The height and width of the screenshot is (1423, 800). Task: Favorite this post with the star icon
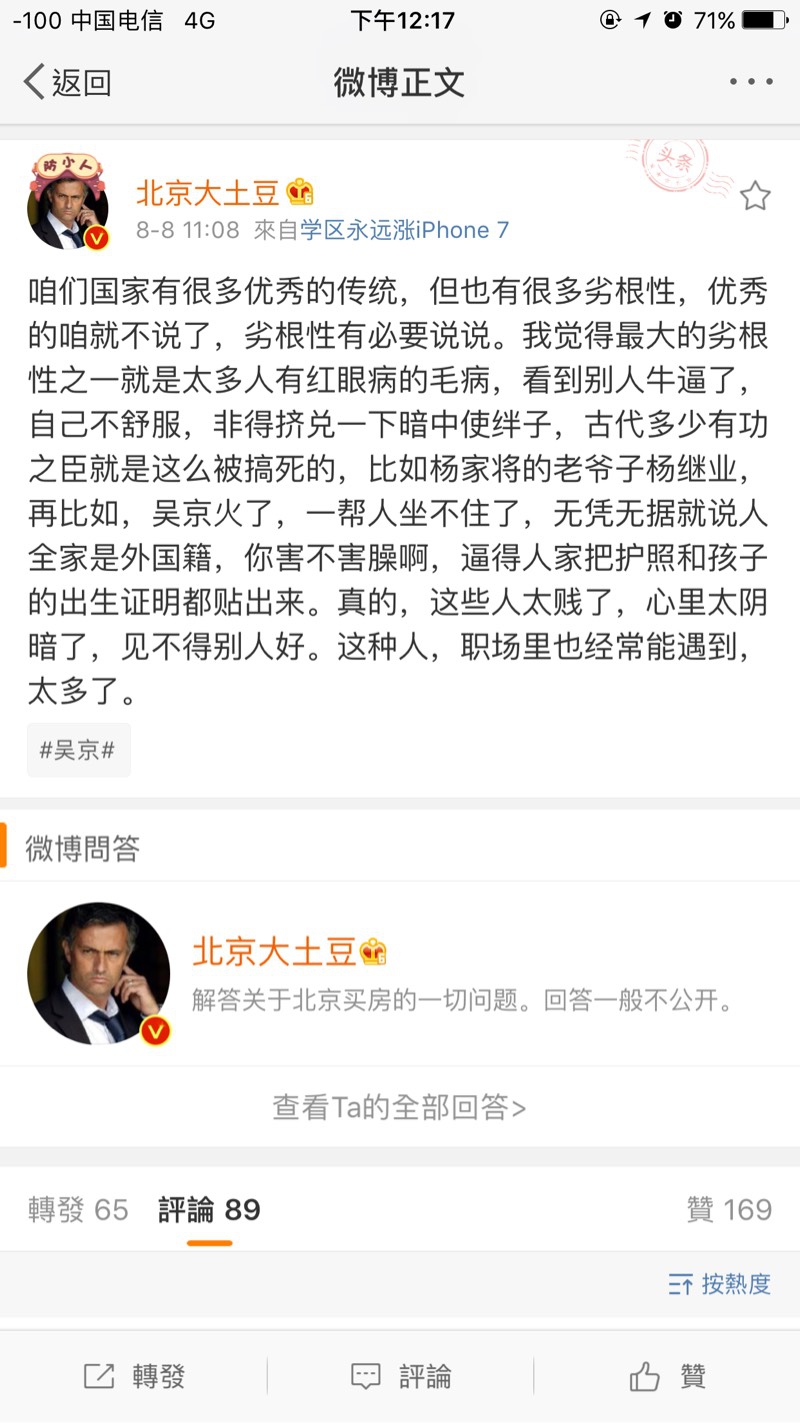click(x=754, y=196)
